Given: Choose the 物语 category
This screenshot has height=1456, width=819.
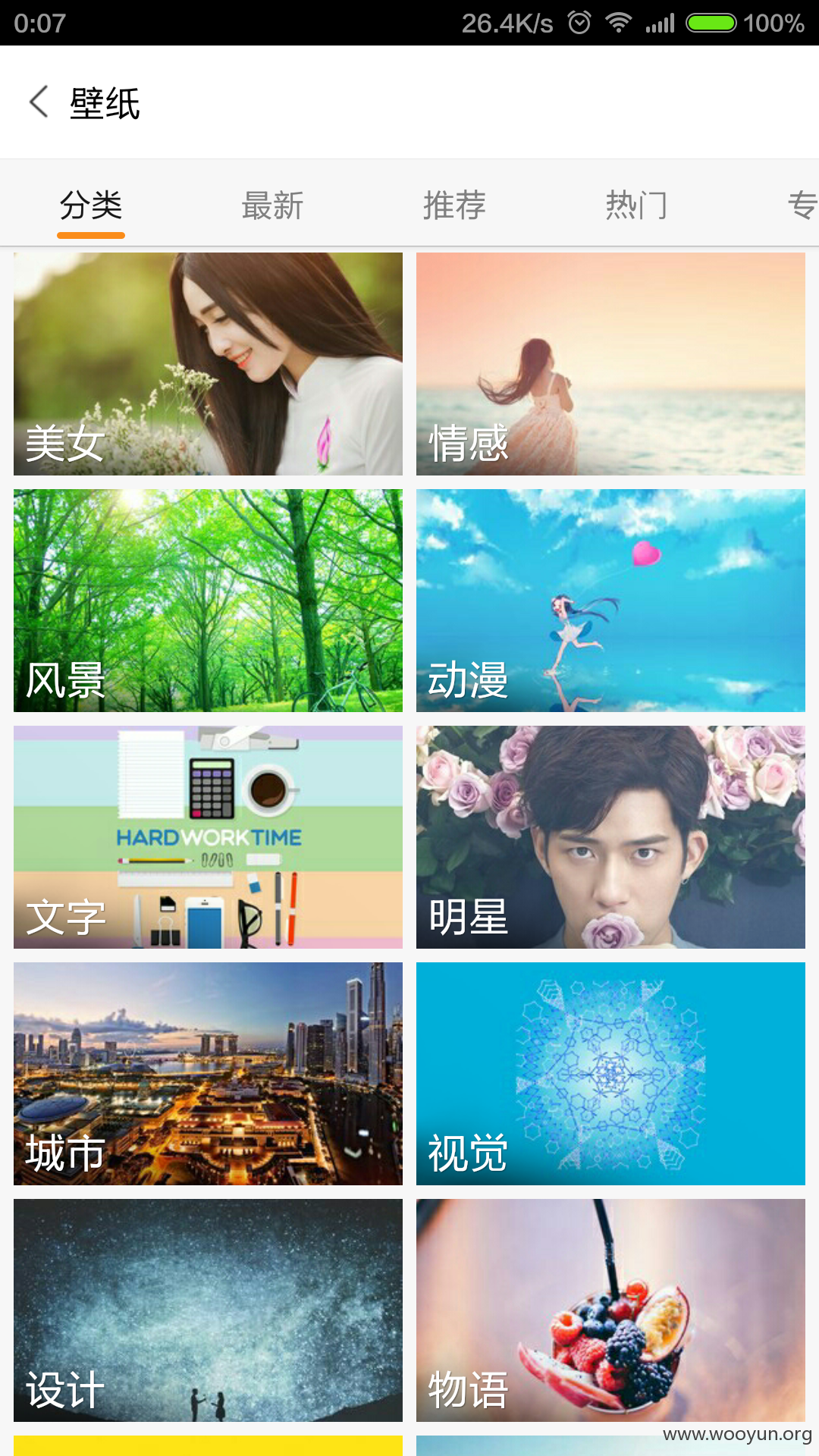Looking at the screenshot, I should [610, 1310].
